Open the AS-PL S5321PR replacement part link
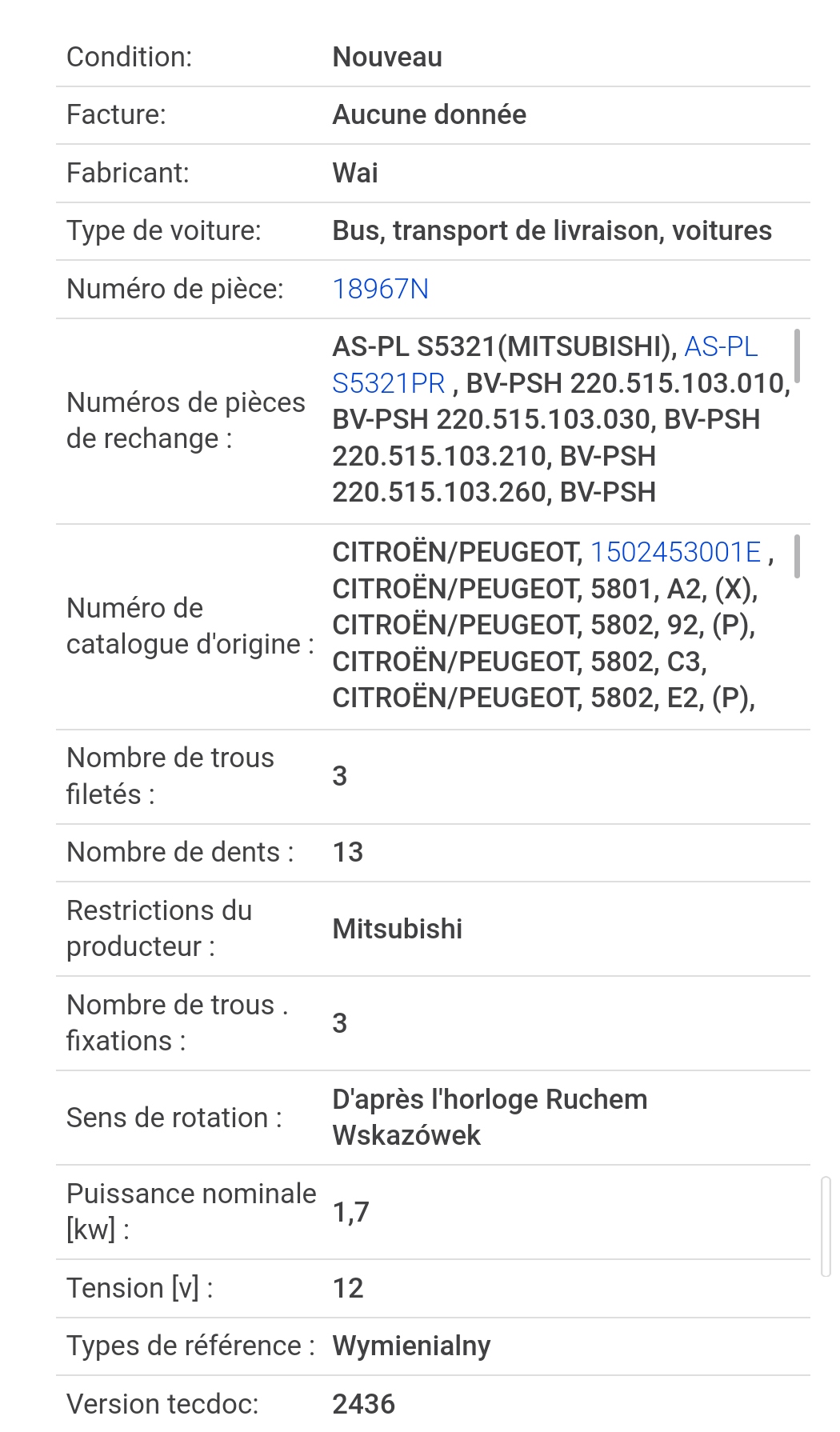Screen dimensions: 840x1432 [388, 383]
